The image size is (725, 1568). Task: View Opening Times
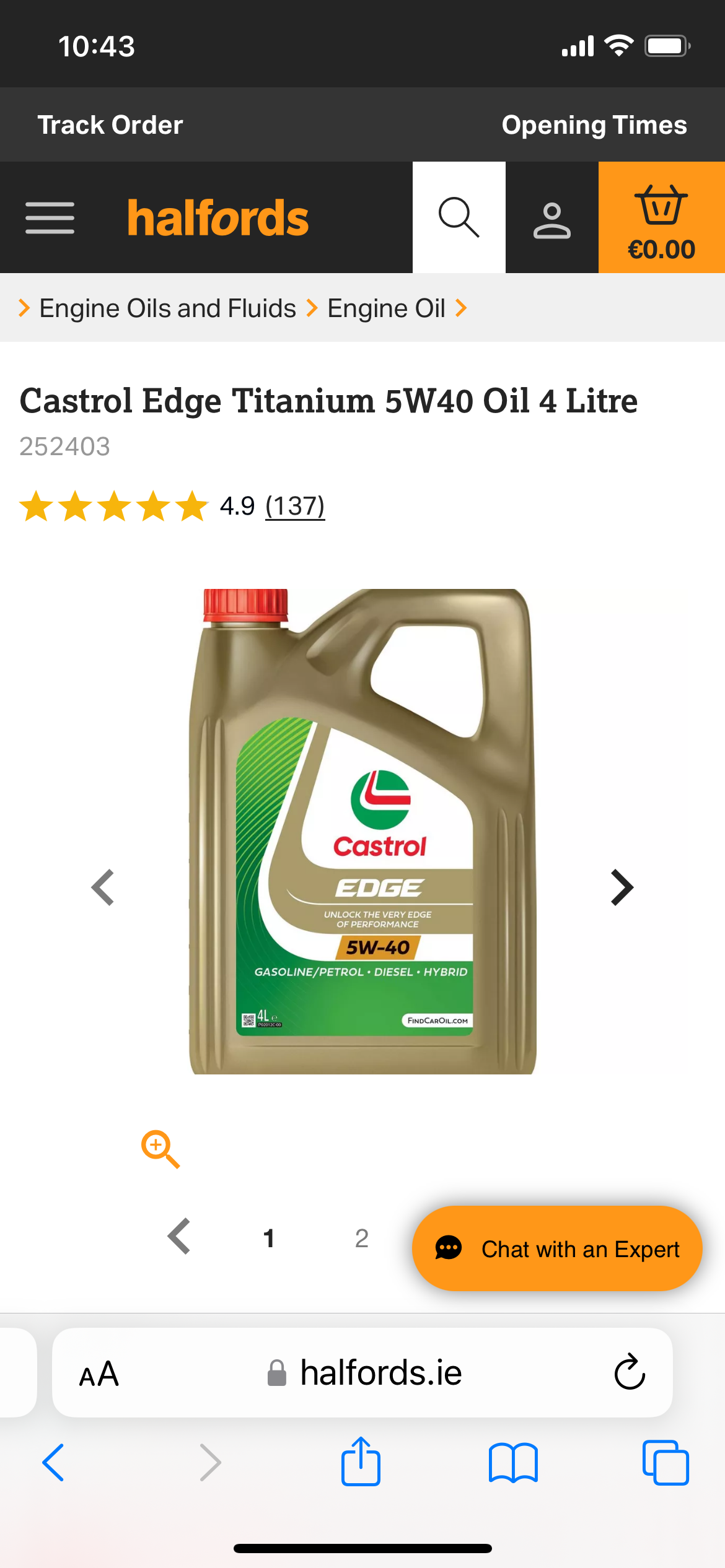(x=594, y=125)
